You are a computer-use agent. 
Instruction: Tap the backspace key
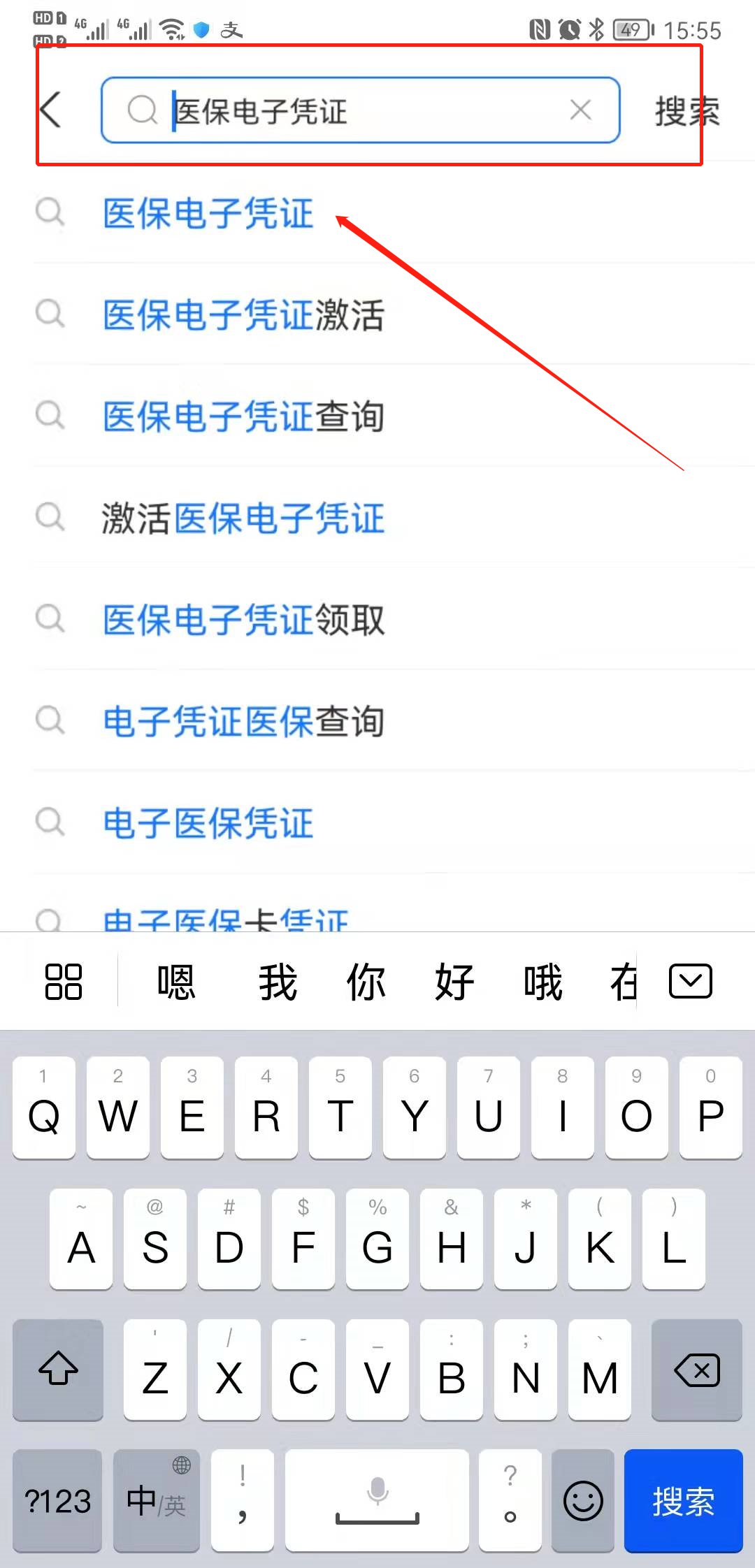tap(696, 1370)
